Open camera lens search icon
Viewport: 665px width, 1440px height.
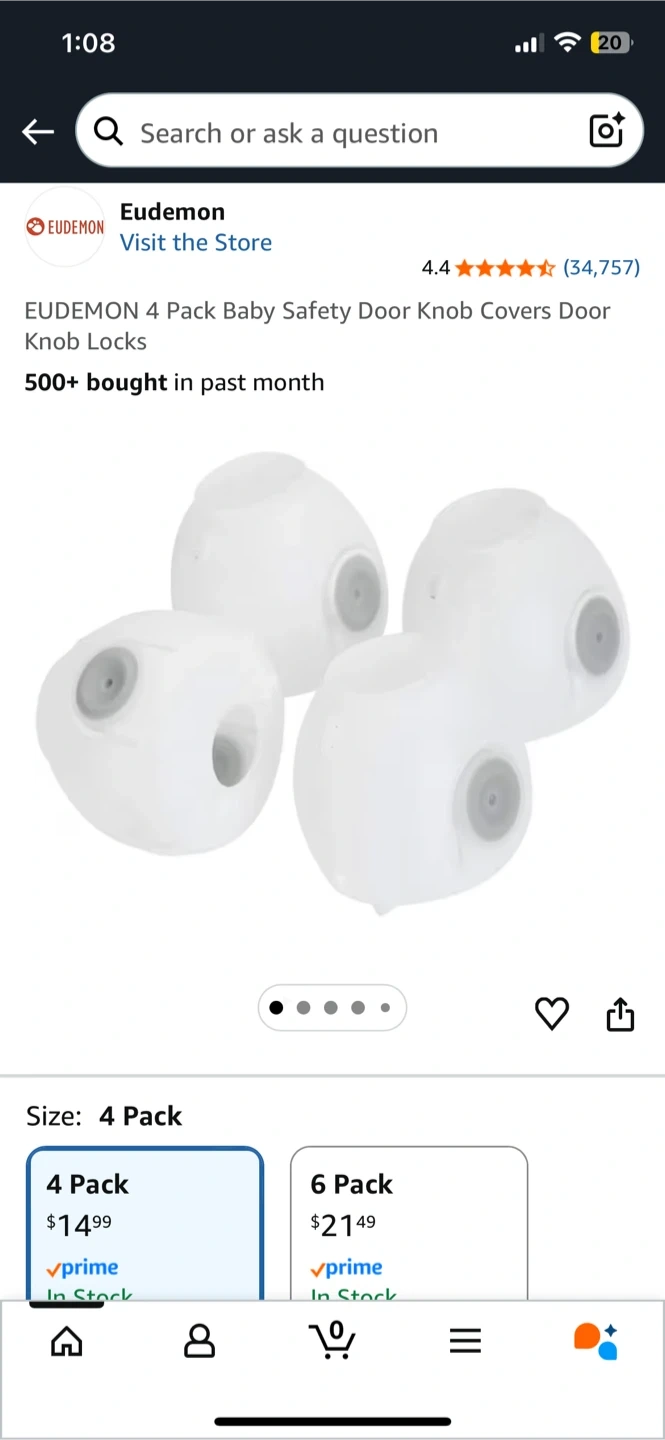point(606,132)
